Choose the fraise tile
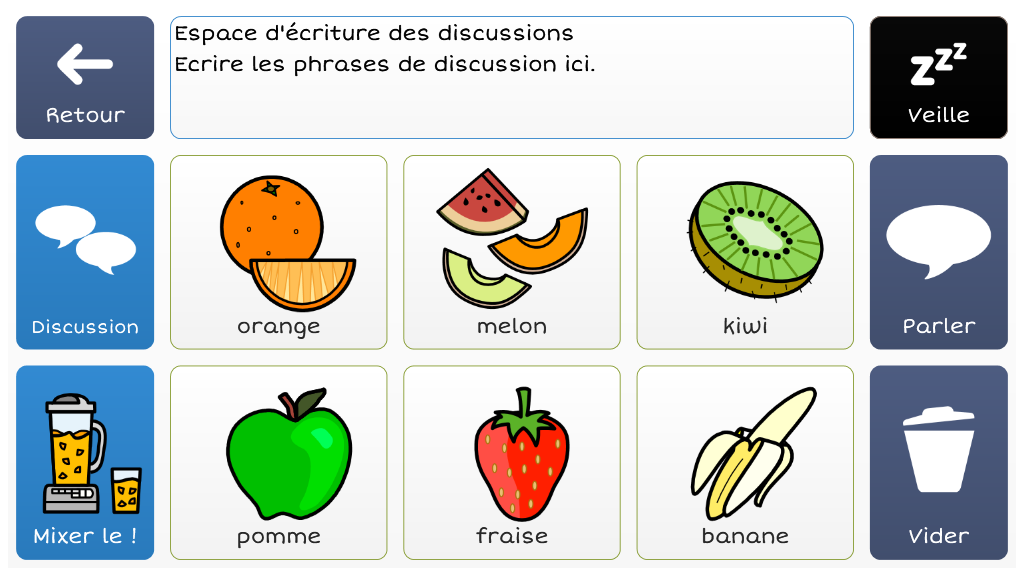Screen dimensions: 1024x576 [x=511, y=462]
